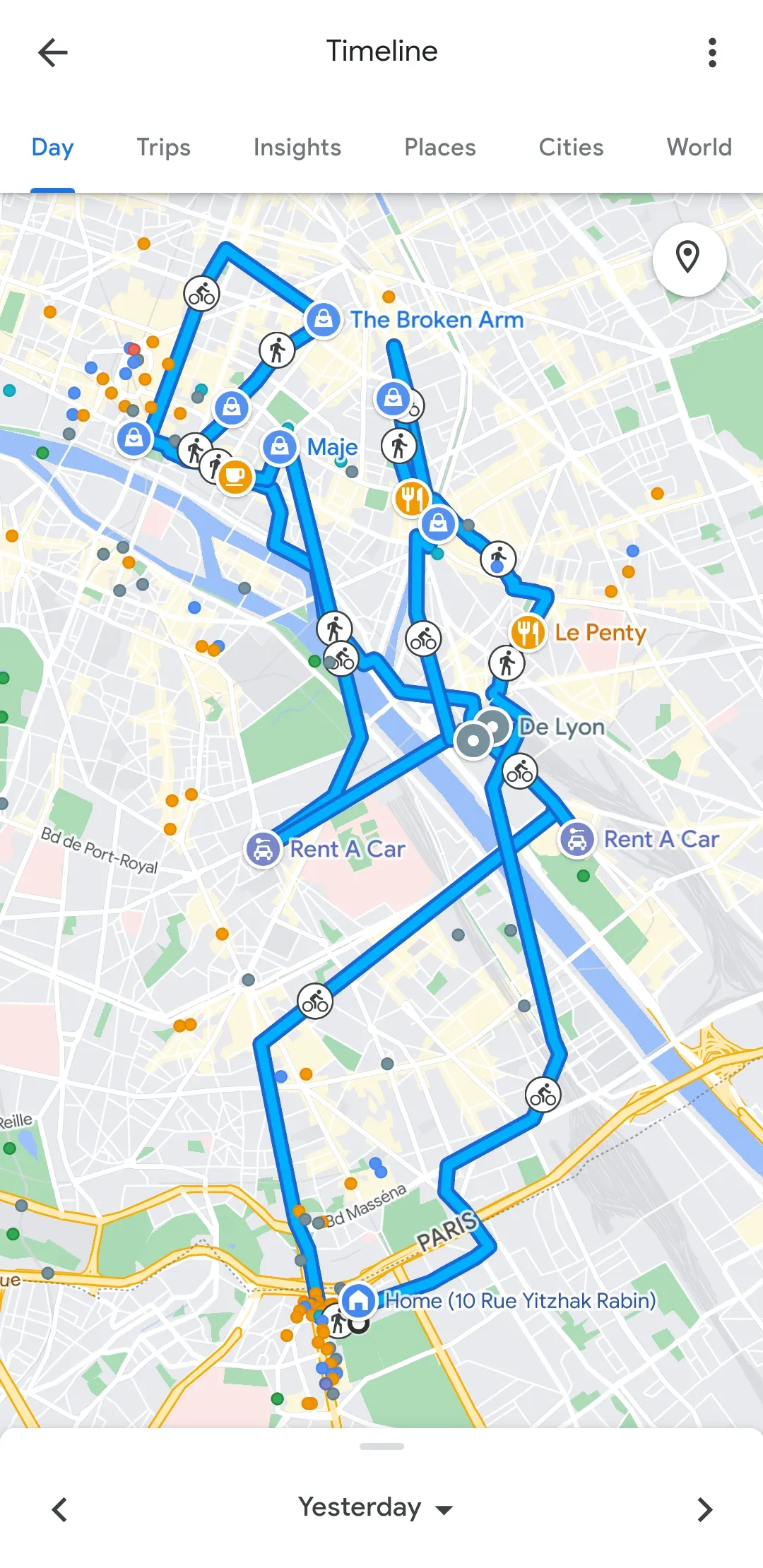Go back from Timeline

53,52
